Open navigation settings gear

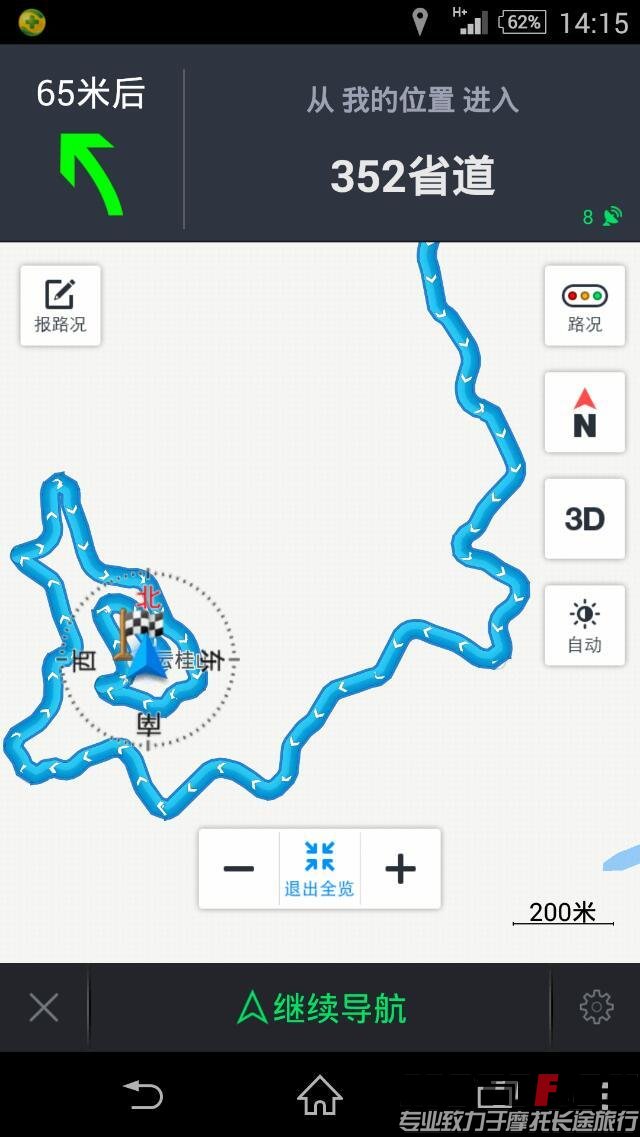pyautogui.click(x=596, y=1007)
